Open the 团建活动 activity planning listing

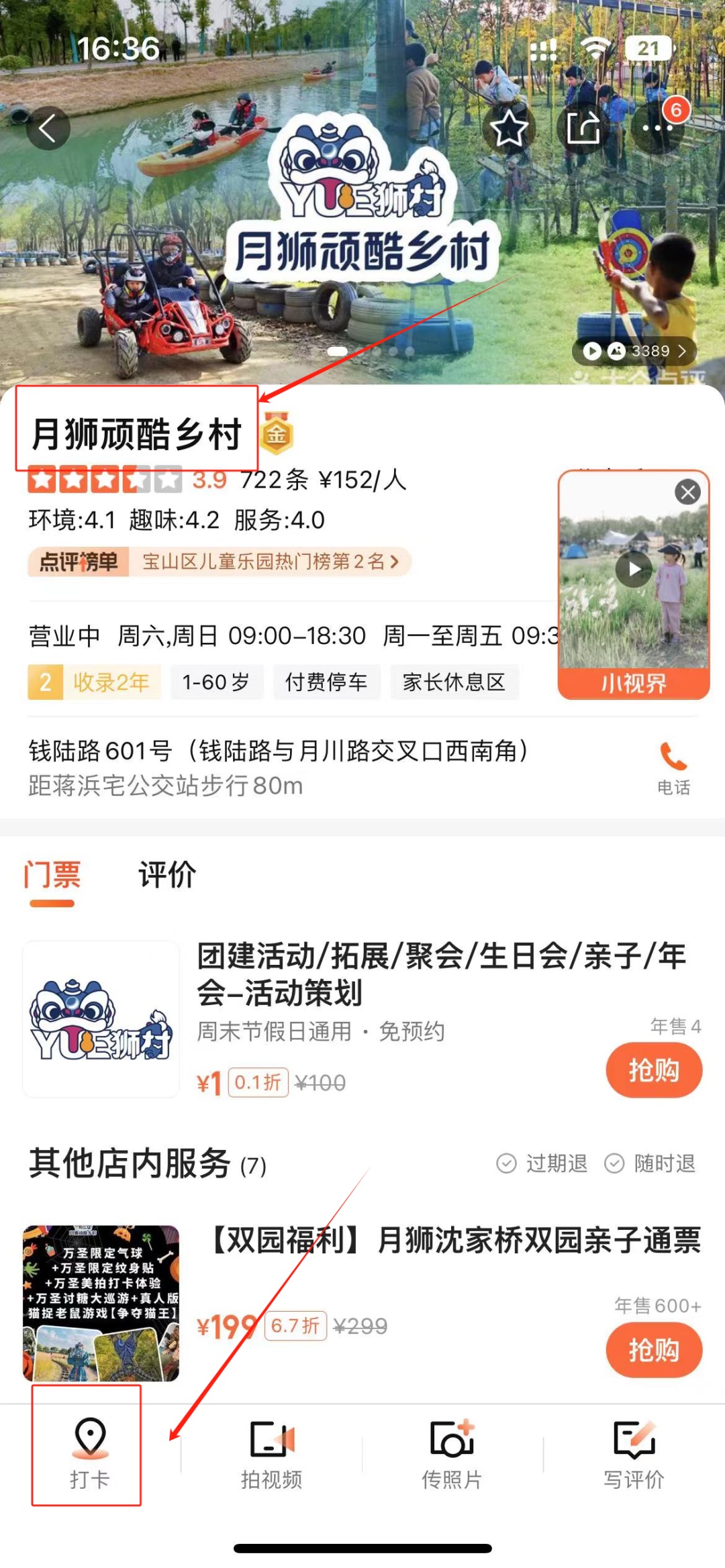pos(440,974)
